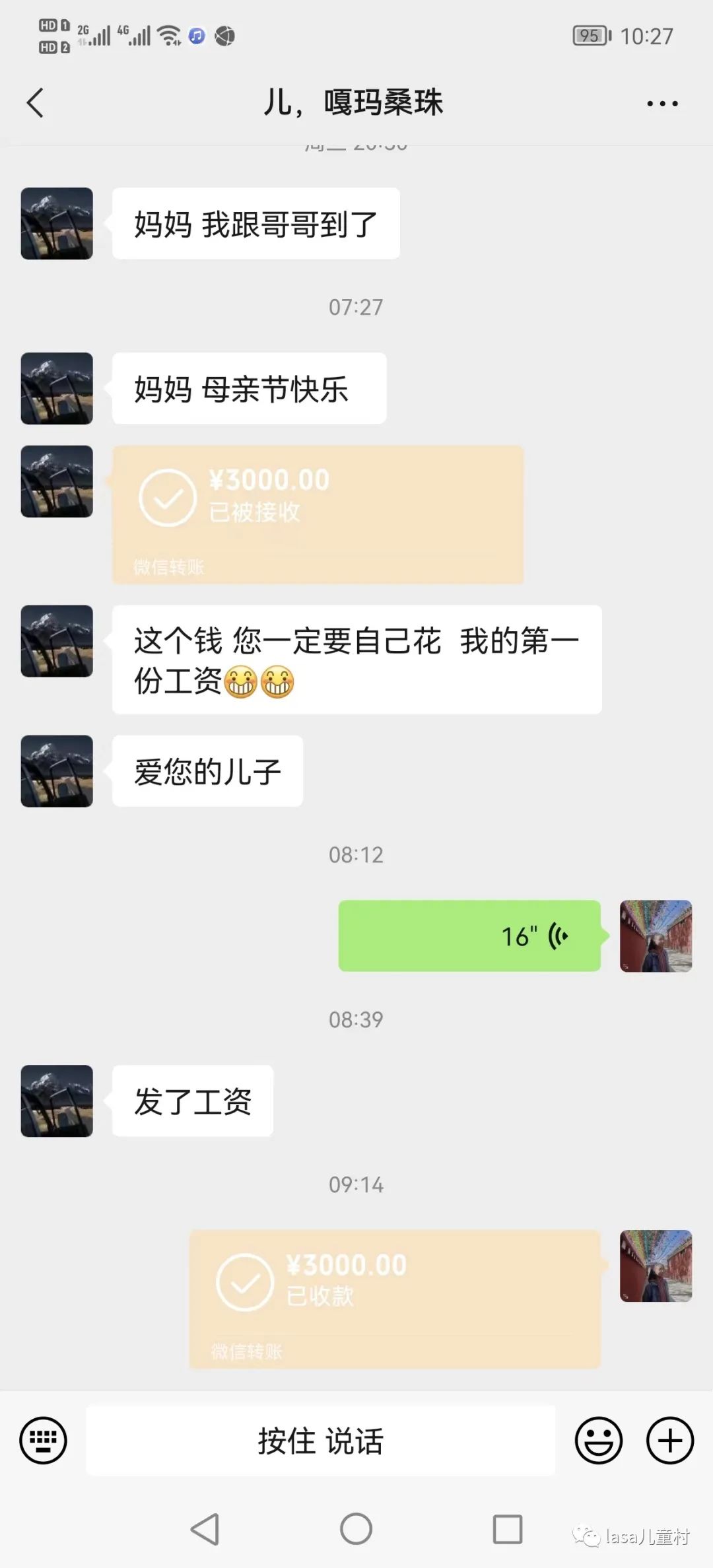Screen dimensions: 713x1568
Task: Open the ¥3000.00 transfer marked 已收款
Action: pos(395,1299)
